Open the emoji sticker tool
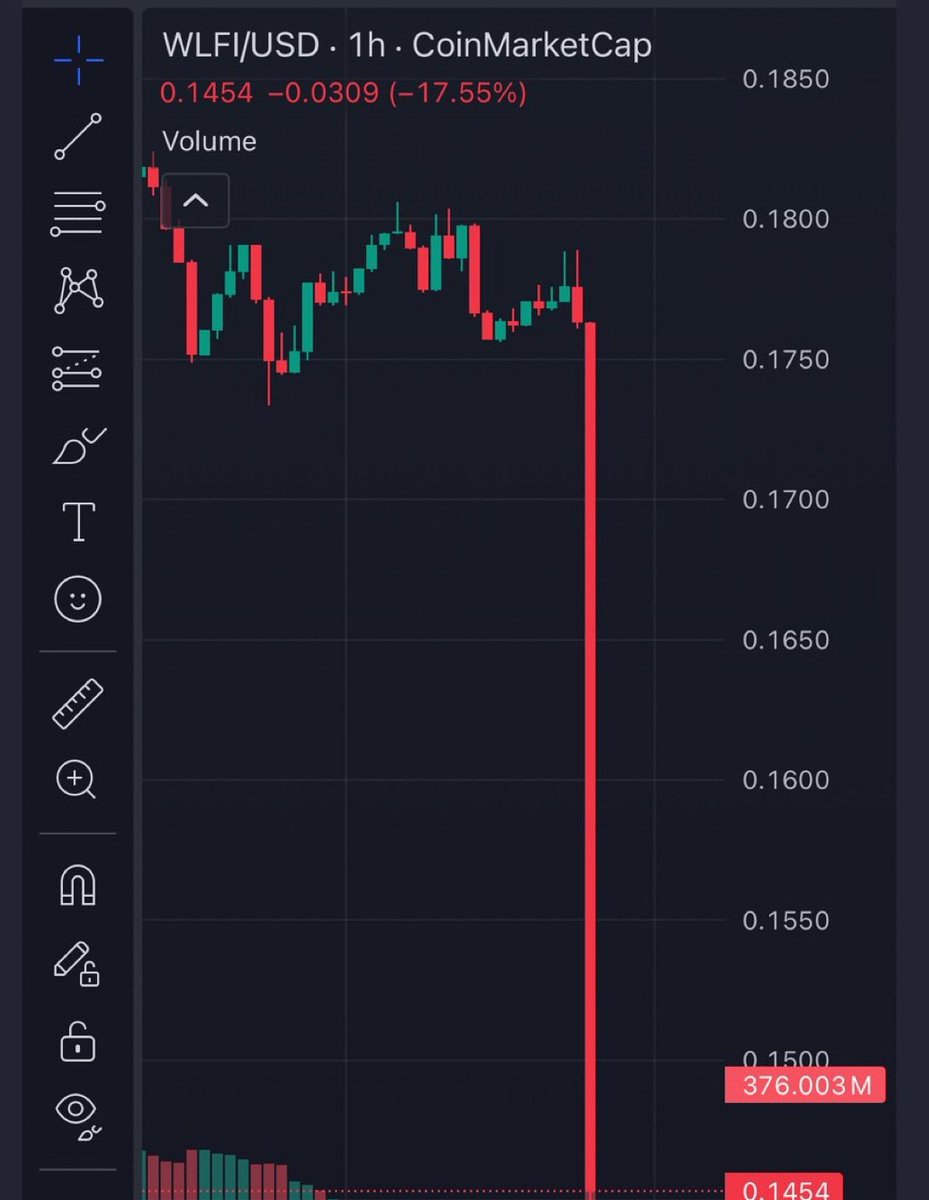 point(78,600)
